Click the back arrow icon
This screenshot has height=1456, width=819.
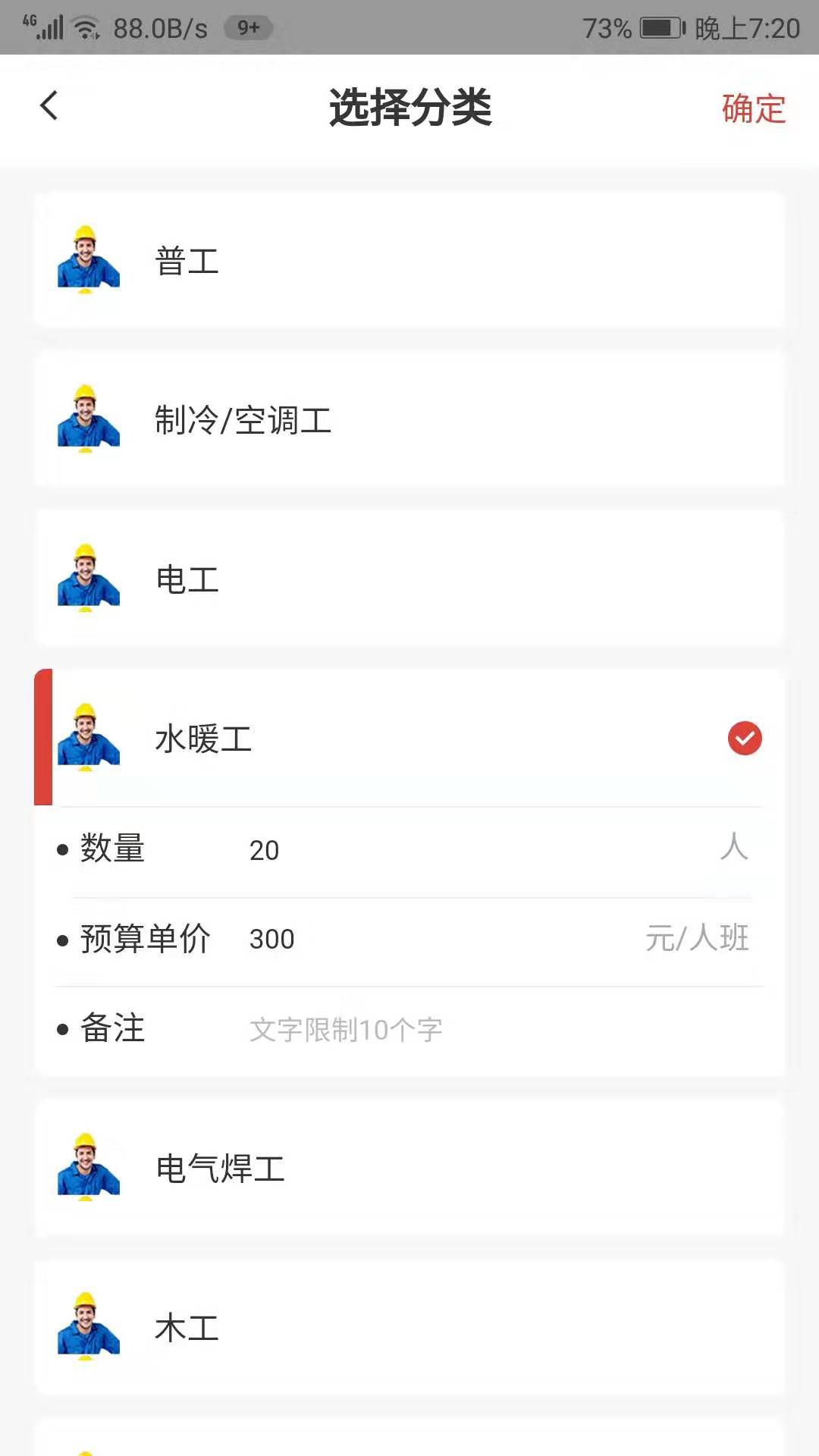pyautogui.click(x=49, y=106)
